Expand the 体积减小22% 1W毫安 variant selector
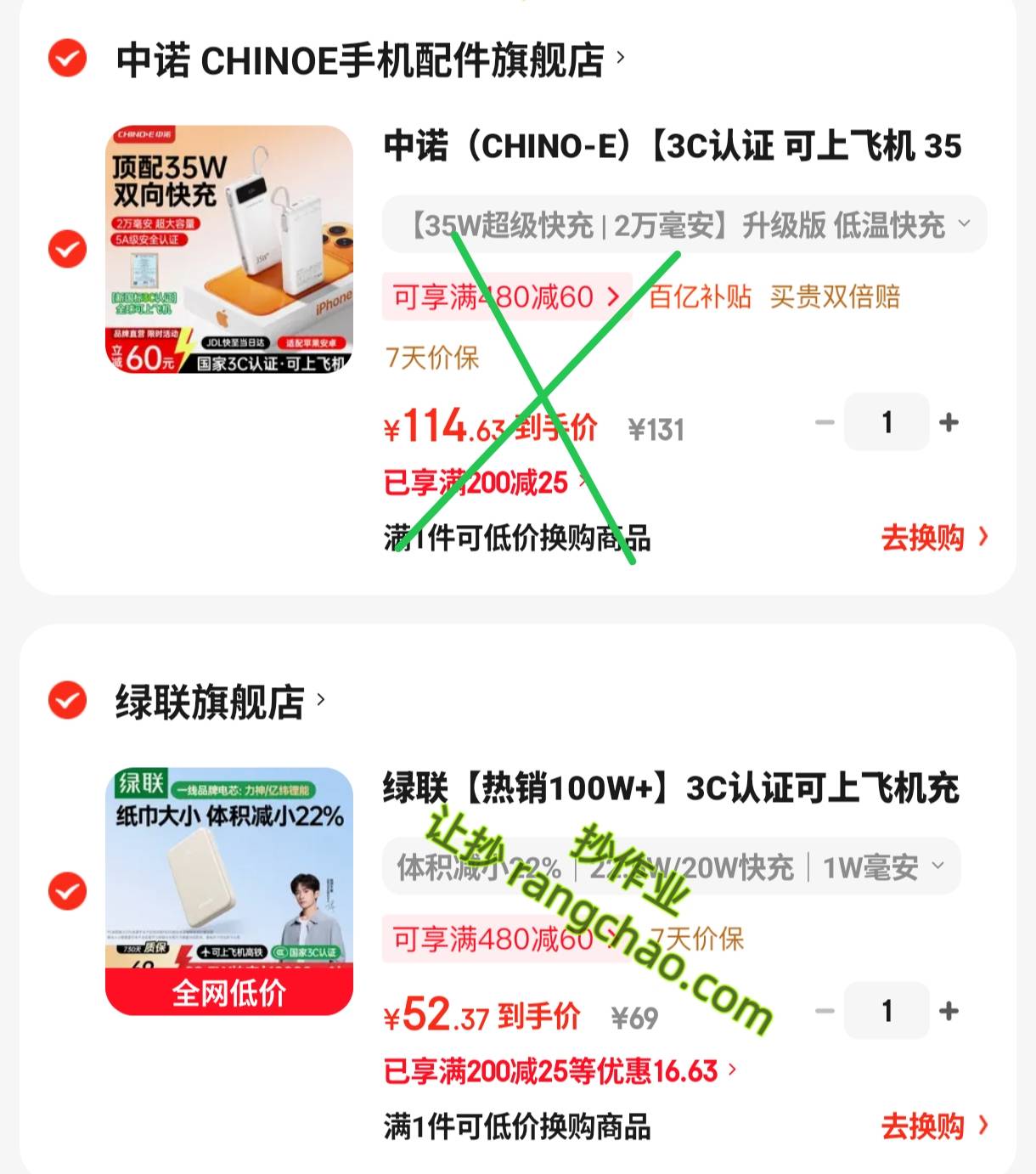This screenshot has height=1174, width=1036. 671,867
